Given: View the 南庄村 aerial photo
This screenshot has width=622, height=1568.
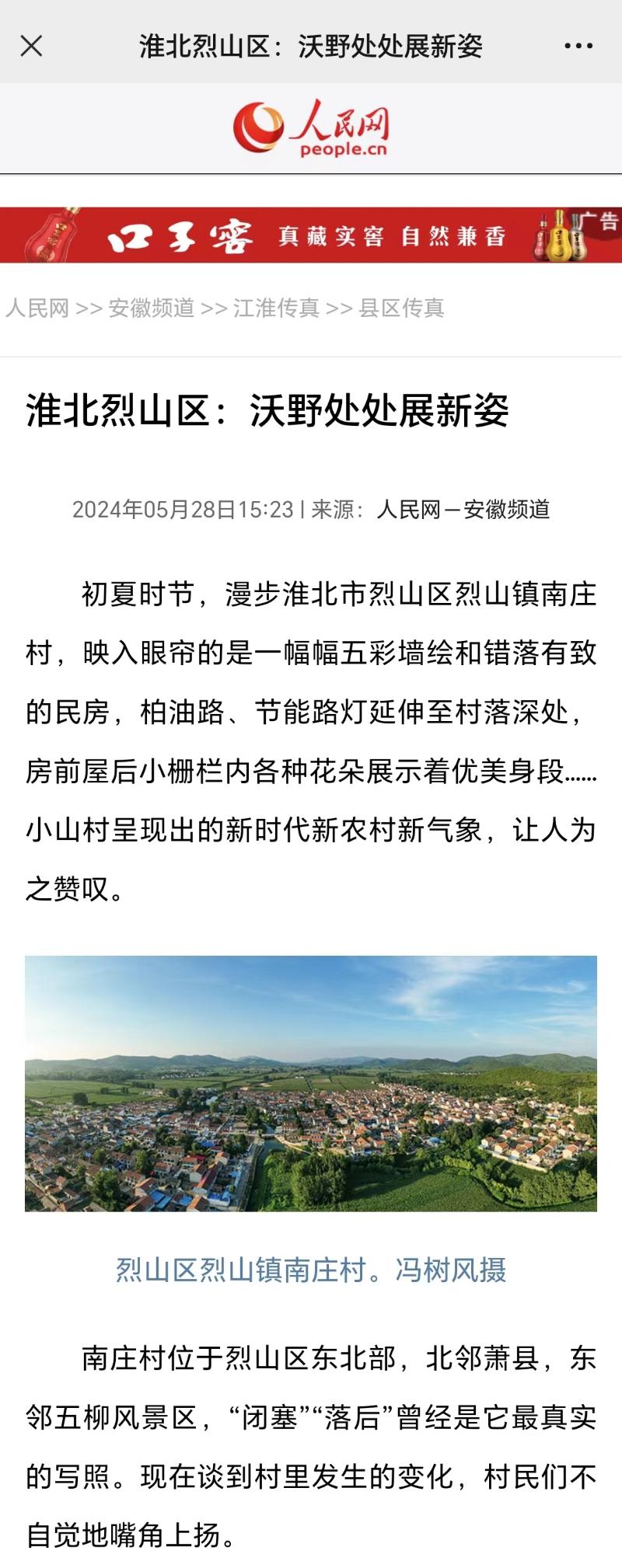Looking at the screenshot, I should pos(311,1082).
